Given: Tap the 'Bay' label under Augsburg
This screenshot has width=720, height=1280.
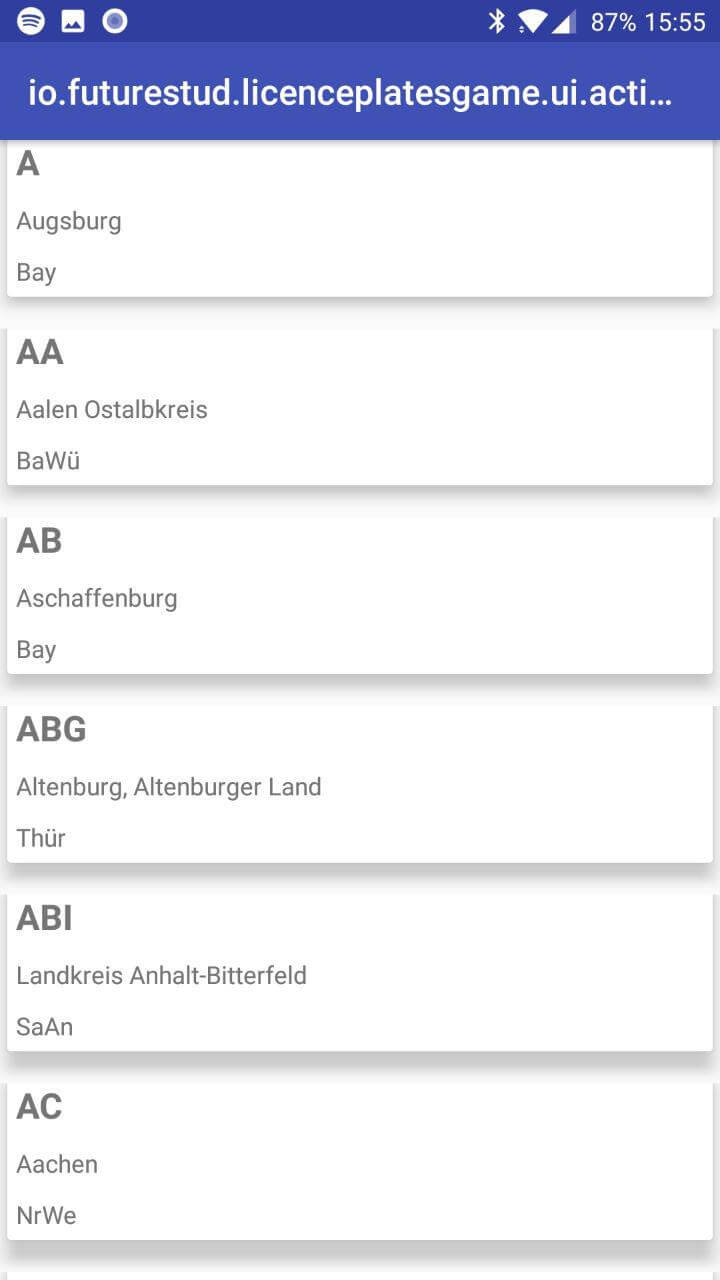Looking at the screenshot, I should [35, 271].
